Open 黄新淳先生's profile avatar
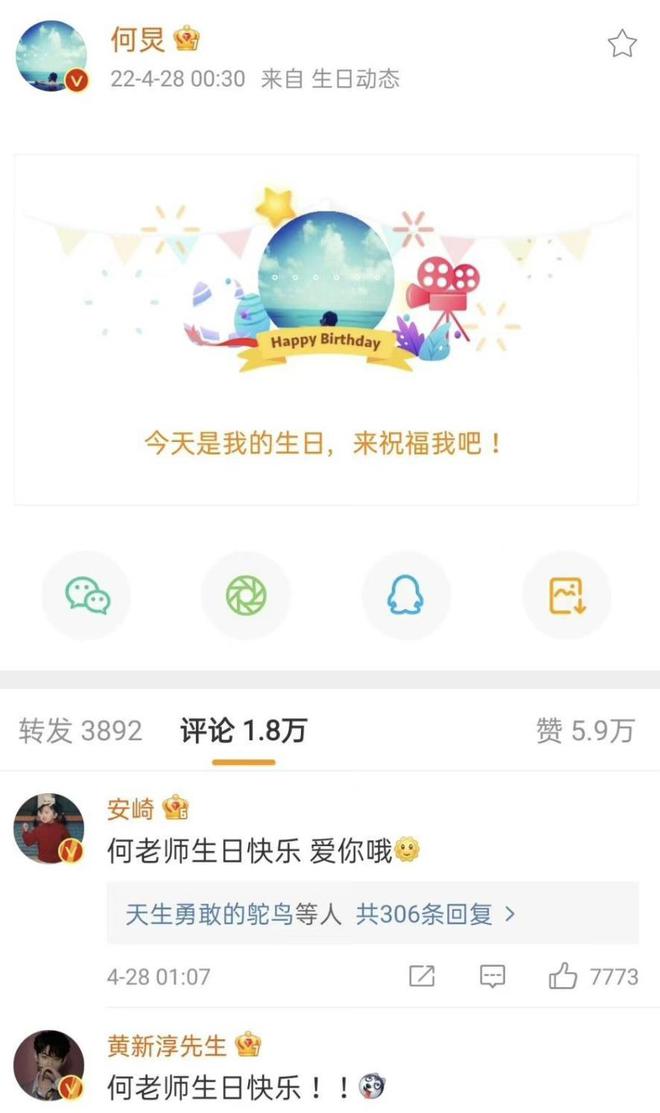Screen dimensions: 660x1113 tap(49, 1065)
